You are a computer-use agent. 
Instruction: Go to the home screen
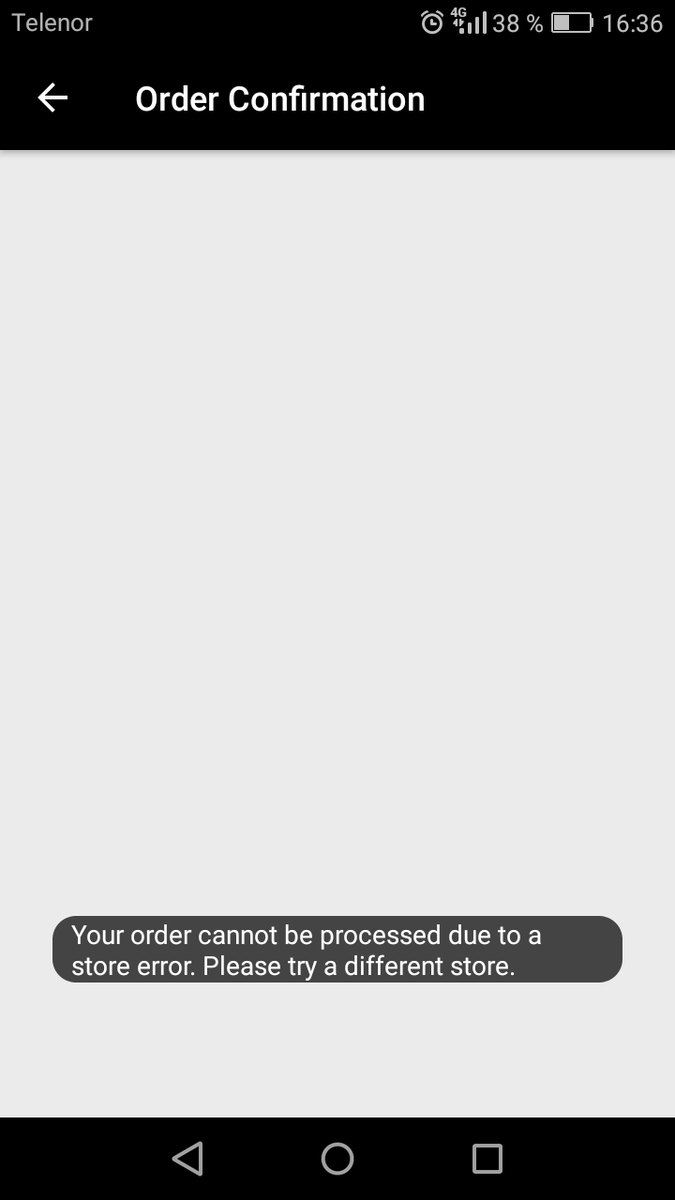click(337, 1158)
